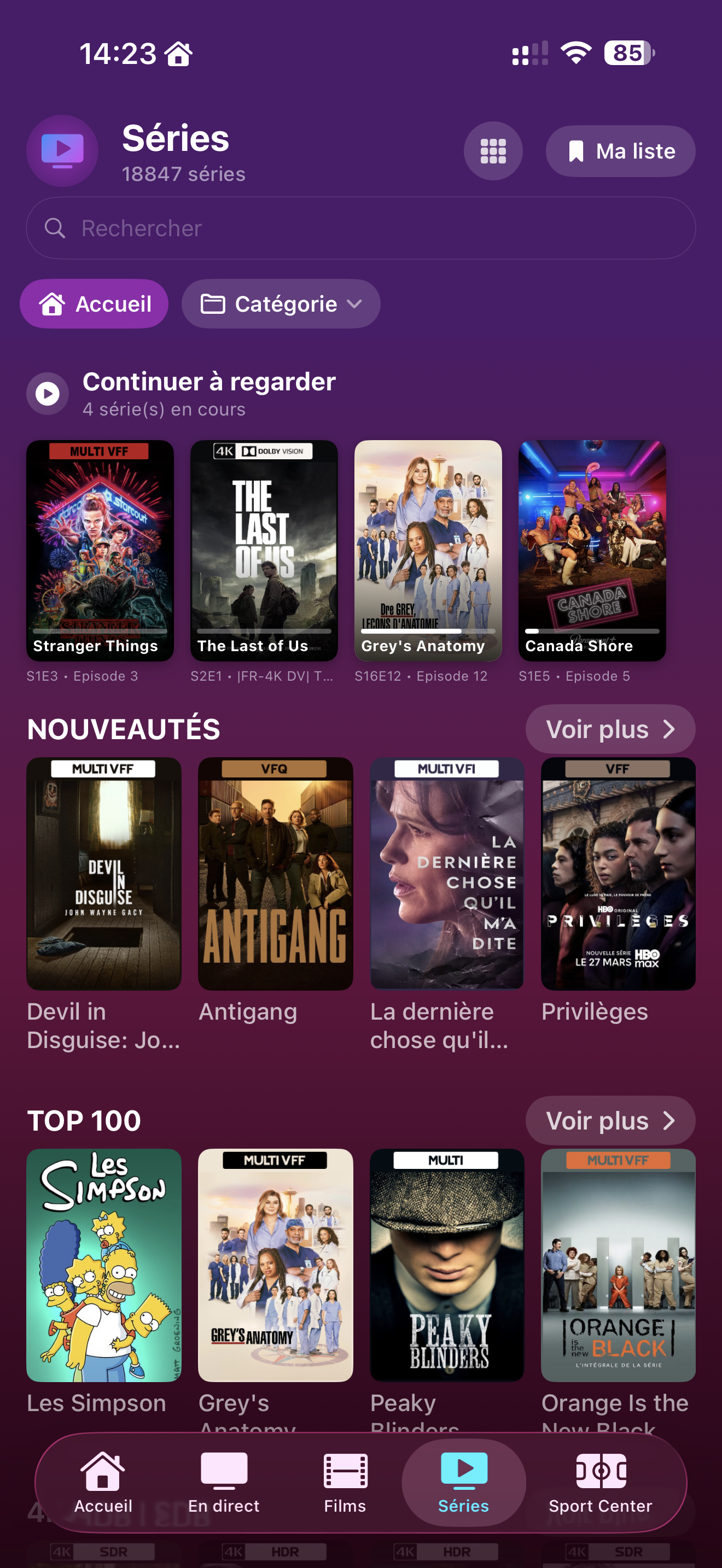Focus the Rechercher search field
Image resolution: width=722 pixels, height=1568 pixels.
(360, 229)
